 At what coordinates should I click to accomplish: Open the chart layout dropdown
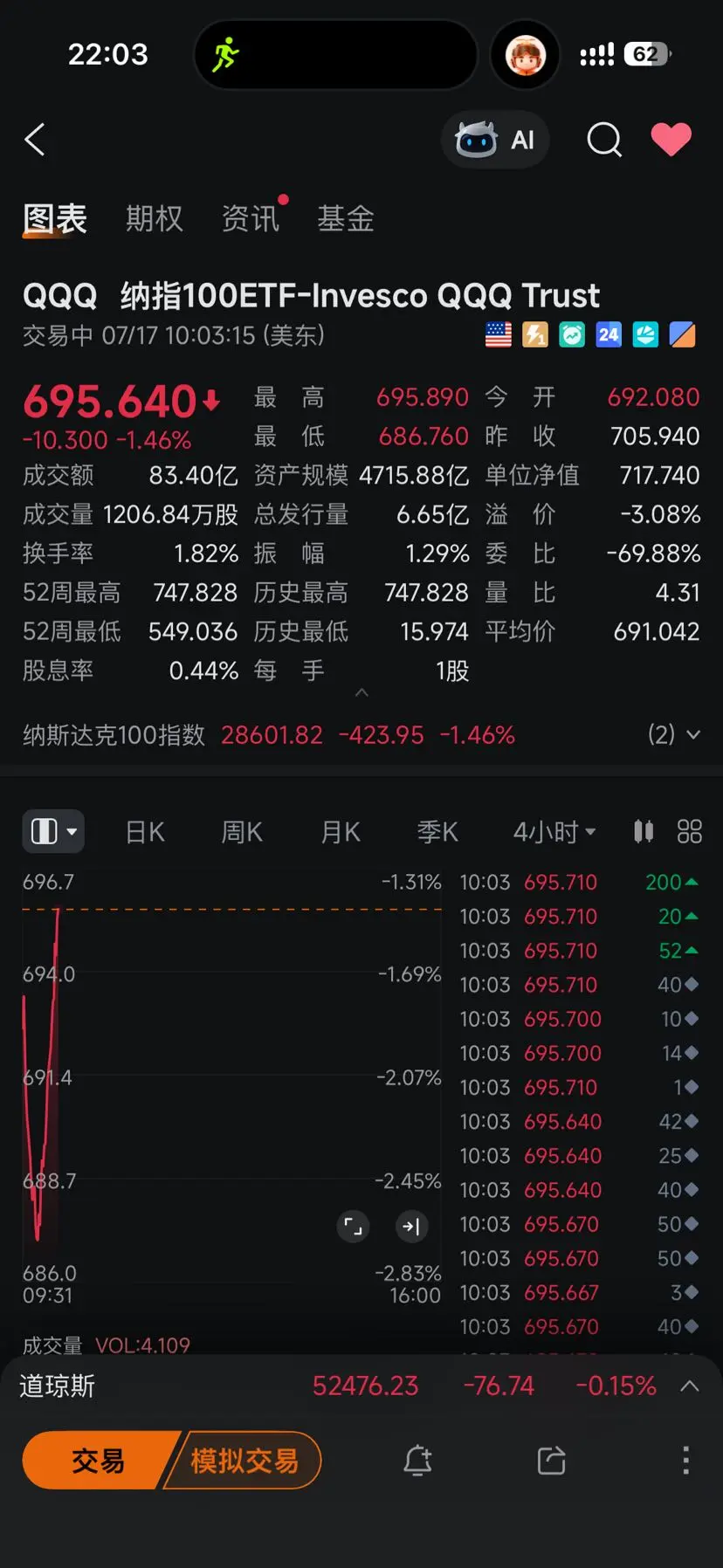click(x=53, y=831)
